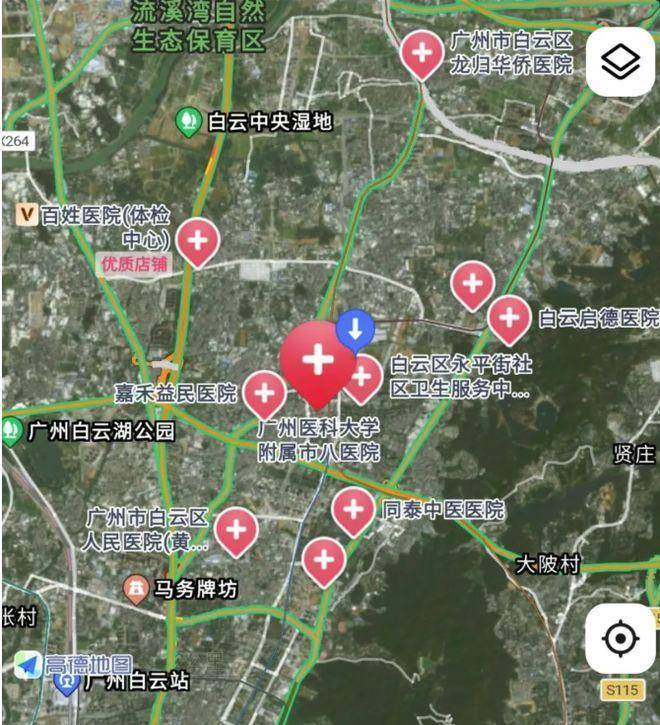The image size is (660, 725).
Task: Select the 白云启德医院 map pin
Action: pyautogui.click(x=509, y=318)
